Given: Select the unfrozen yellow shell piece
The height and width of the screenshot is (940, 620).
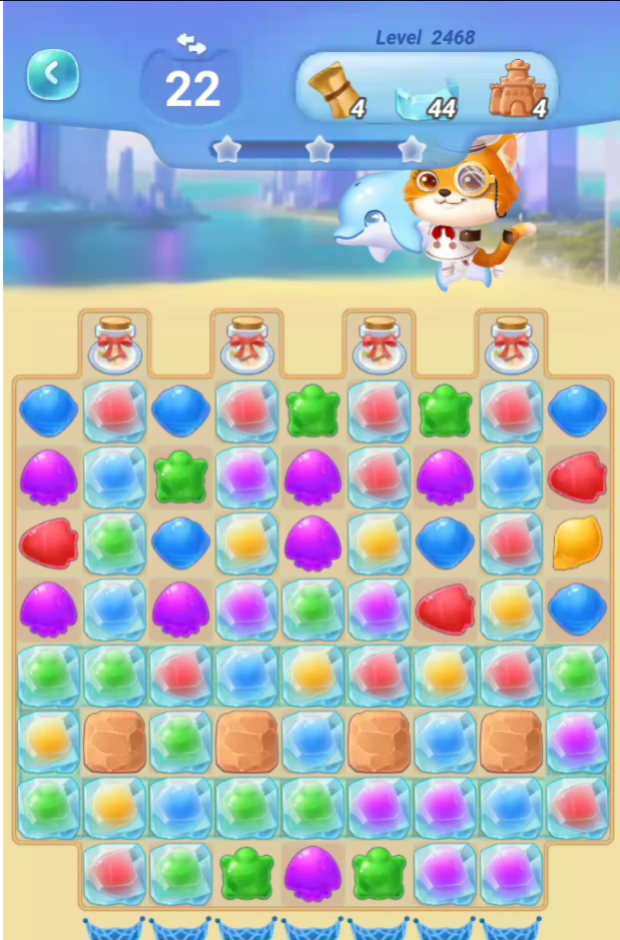Looking at the screenshot, I should [577, 543].
